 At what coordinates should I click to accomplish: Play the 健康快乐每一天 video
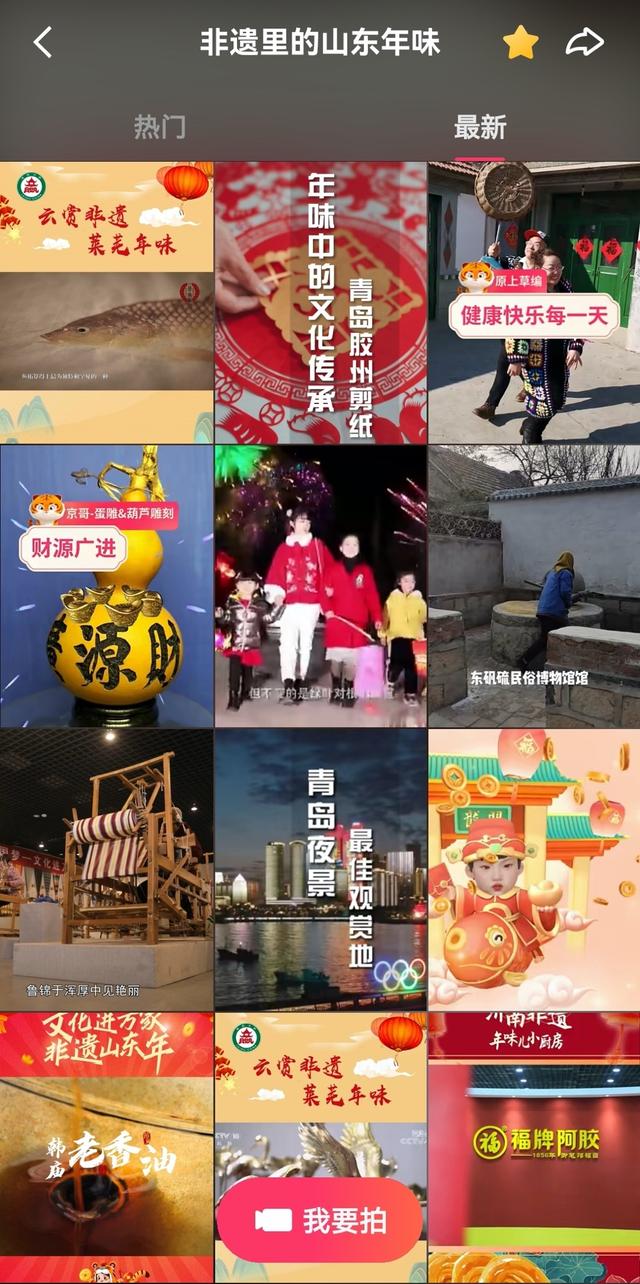[x=534, y=303]
